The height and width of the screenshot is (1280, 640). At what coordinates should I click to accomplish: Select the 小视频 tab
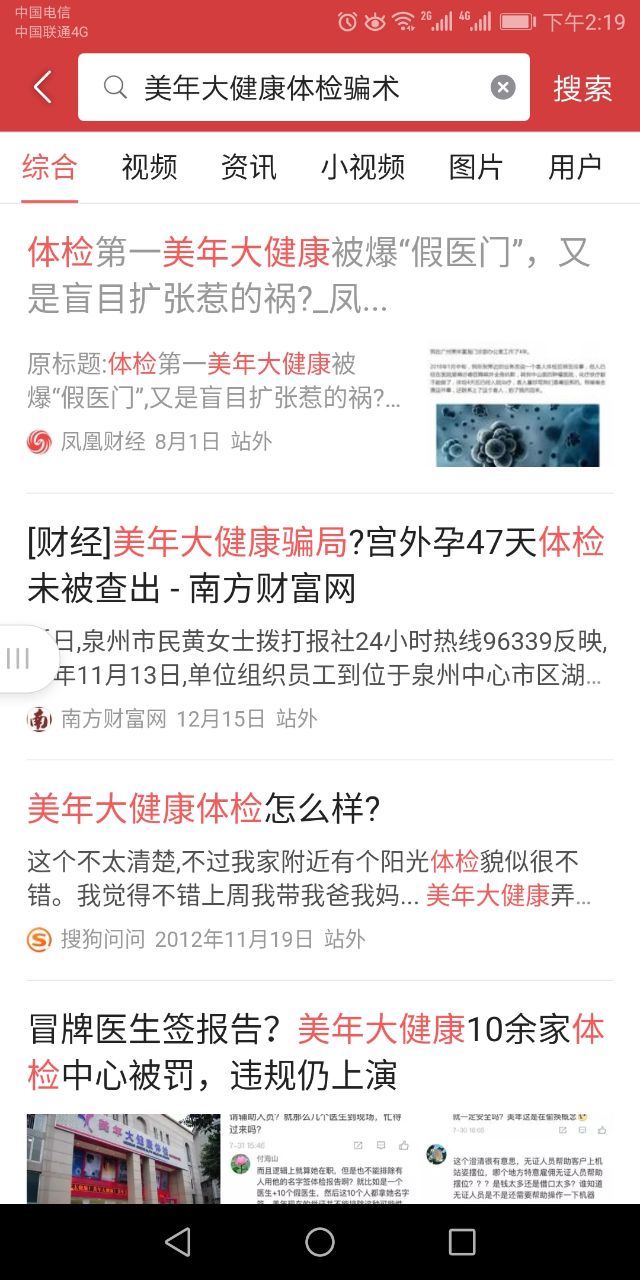[x=362, y=167]
